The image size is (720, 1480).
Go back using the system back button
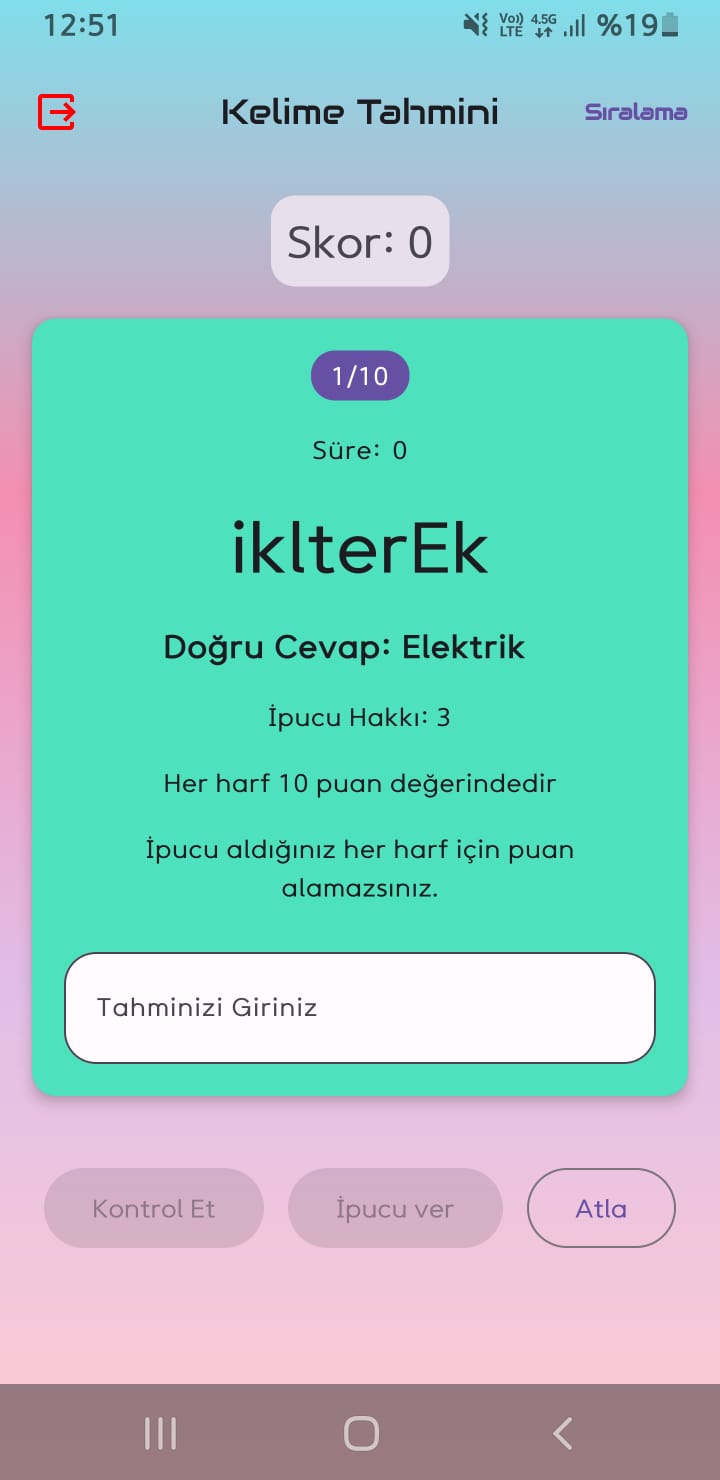(563, 1433)
